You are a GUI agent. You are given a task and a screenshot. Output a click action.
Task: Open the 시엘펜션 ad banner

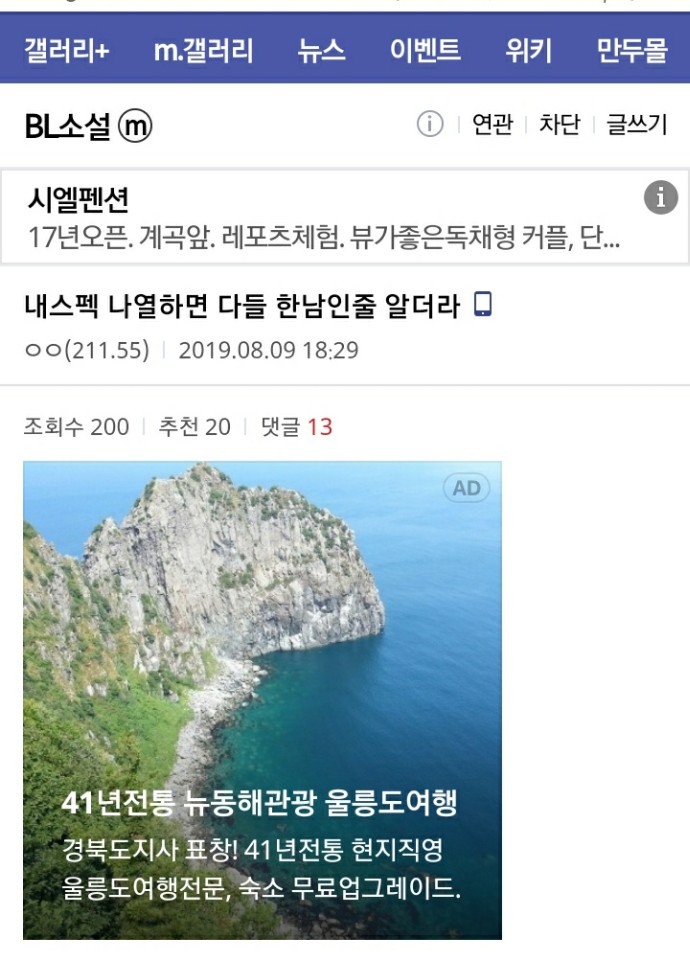click(320, 218)
